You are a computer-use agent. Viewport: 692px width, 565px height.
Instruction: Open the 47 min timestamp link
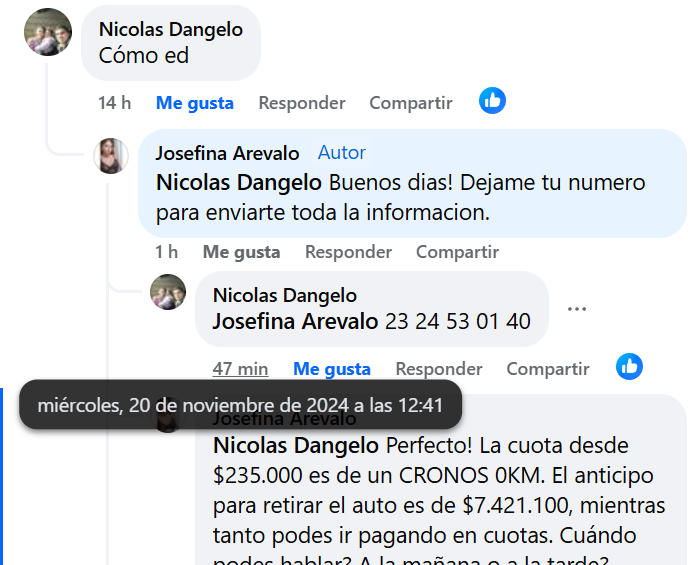coord(240,369)
